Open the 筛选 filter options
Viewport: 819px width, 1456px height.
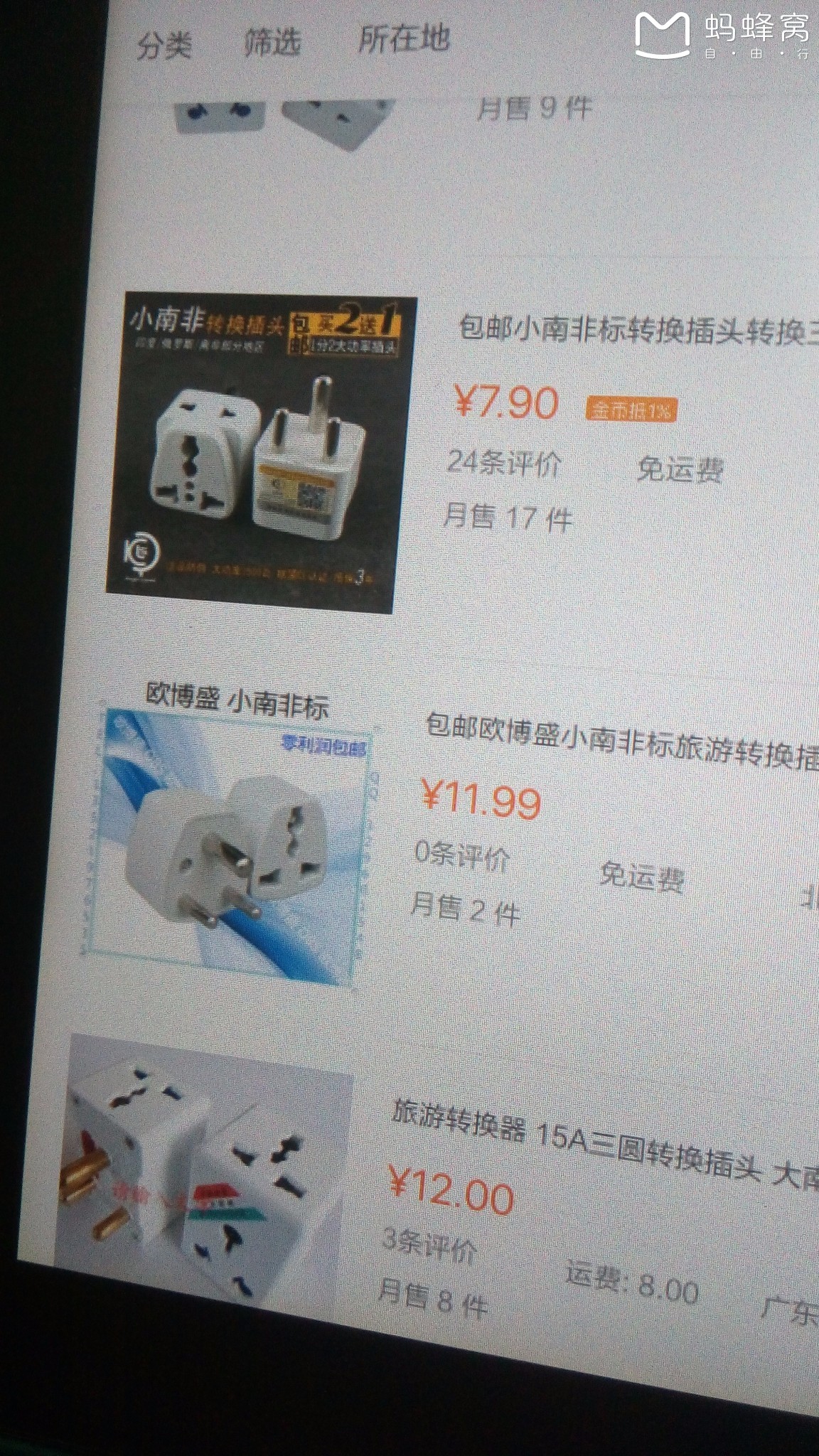click(272, 43)
